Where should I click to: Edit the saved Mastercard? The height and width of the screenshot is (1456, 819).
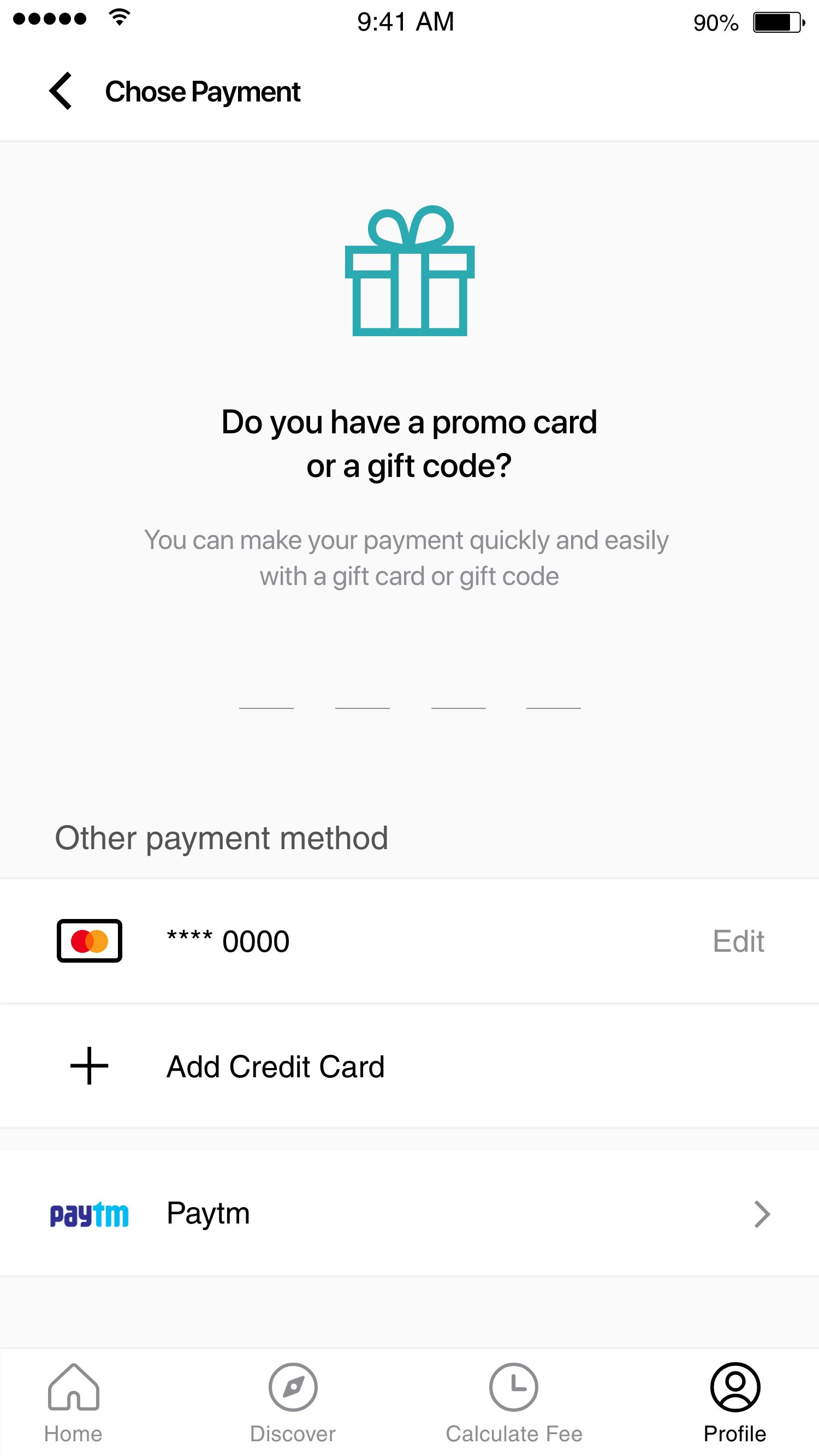pos(738,941)
